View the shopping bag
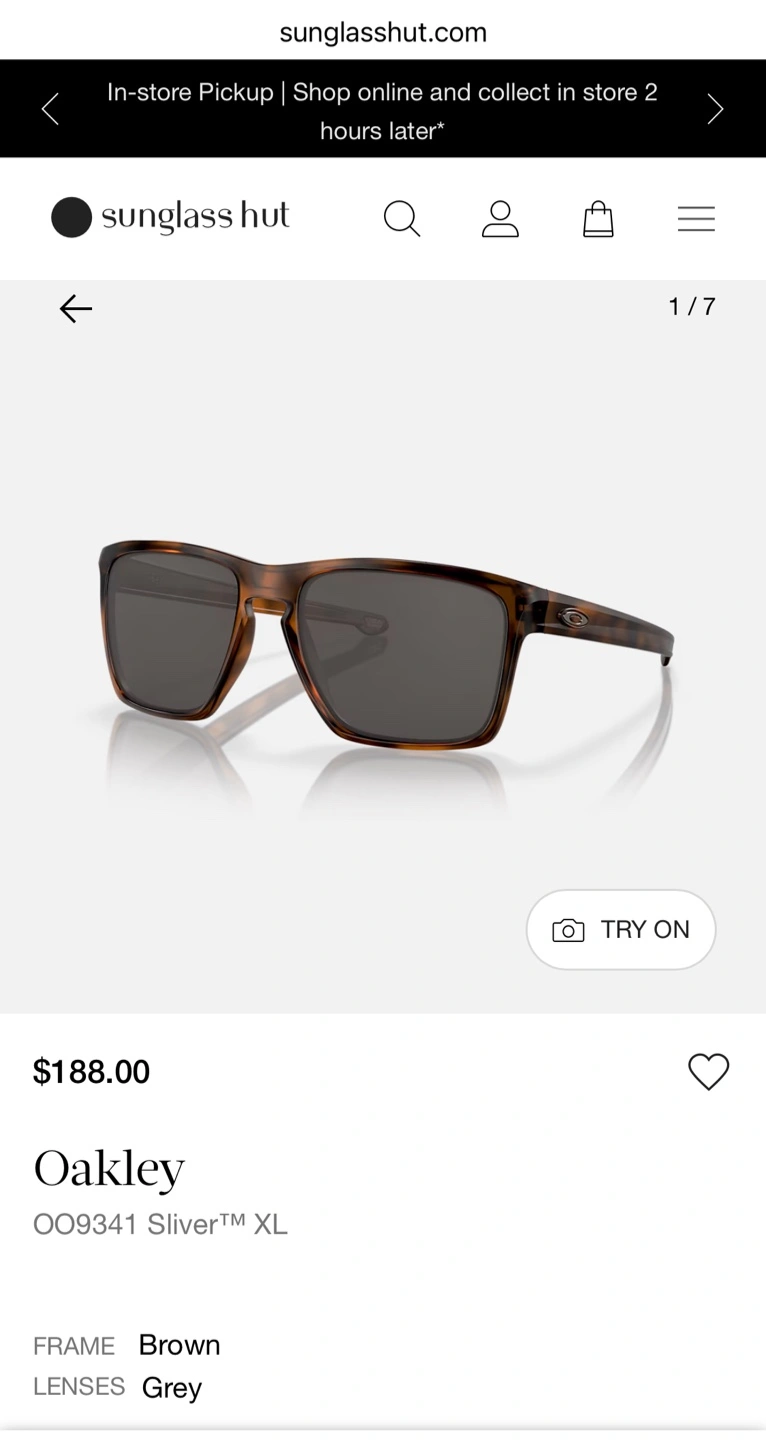The image size is (766, 1440). [598, 218]
